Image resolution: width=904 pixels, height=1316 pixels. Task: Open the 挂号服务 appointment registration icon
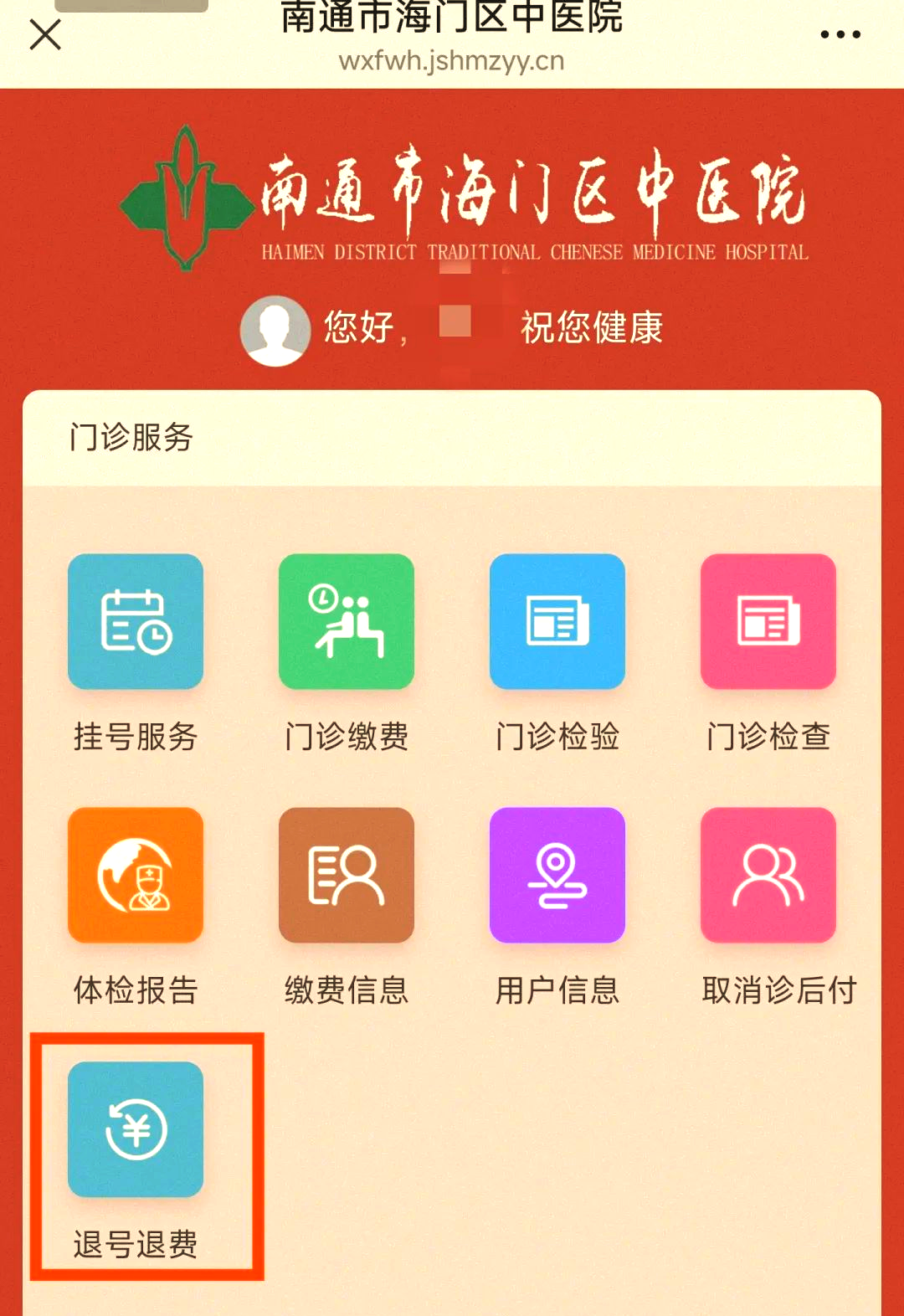click(135, 620)
